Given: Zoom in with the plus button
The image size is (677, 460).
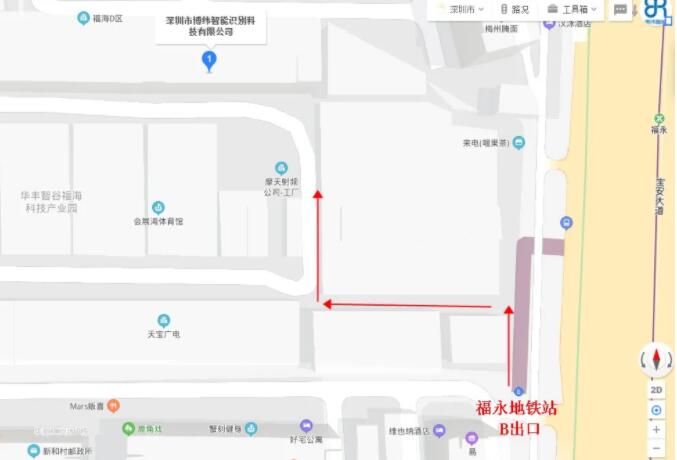Looking at the screenshot, I should (656, 429).
